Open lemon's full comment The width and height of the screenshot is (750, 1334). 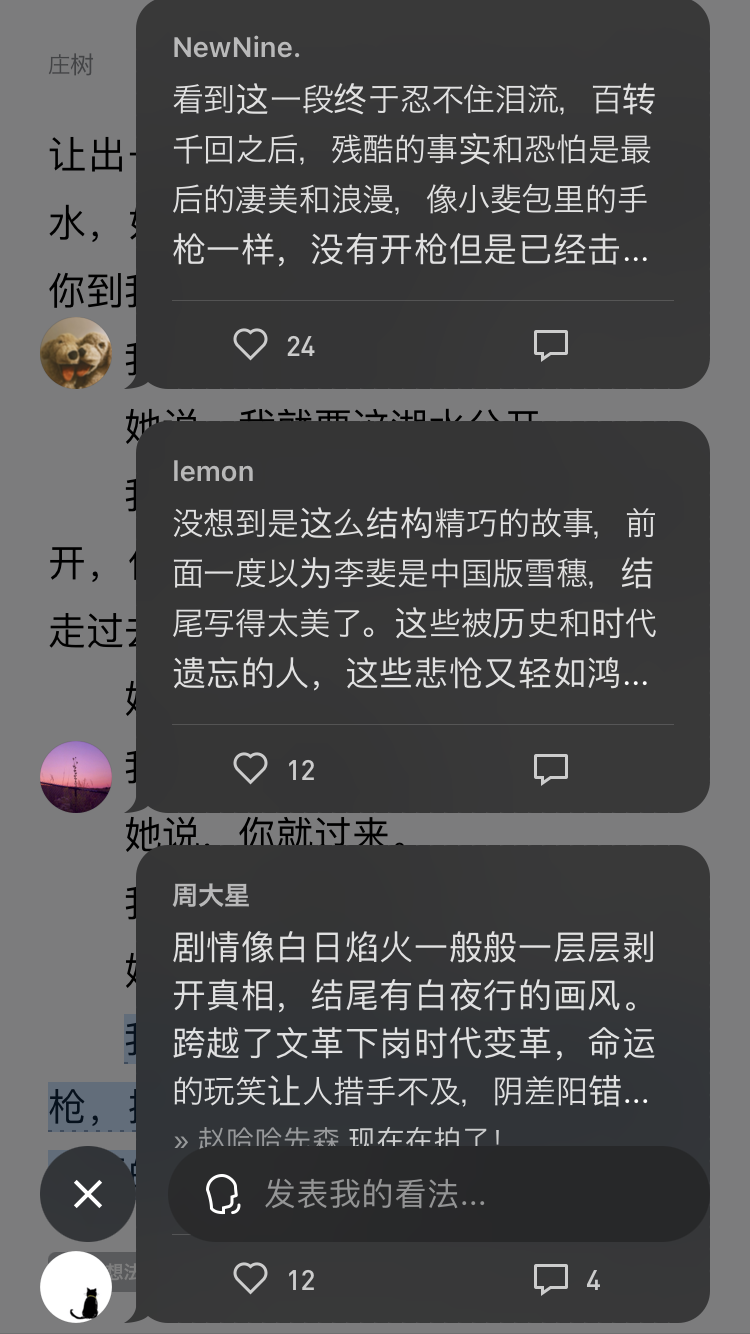[x=412, y=598]
